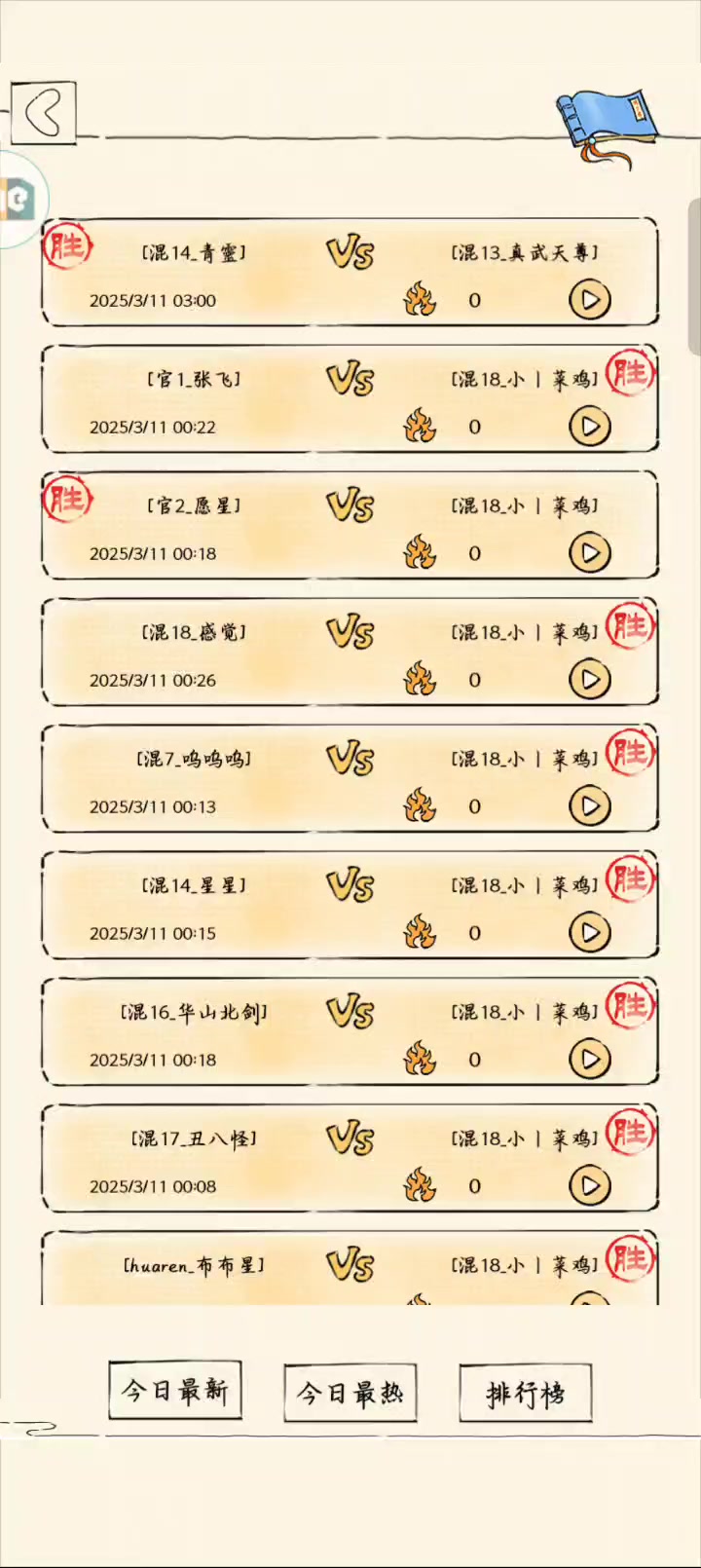Play the 混18_感觉 match replay
Image resolution: width=701 pixels, height=1568 pixels.
pyautogui.click(x=589, y=680)
